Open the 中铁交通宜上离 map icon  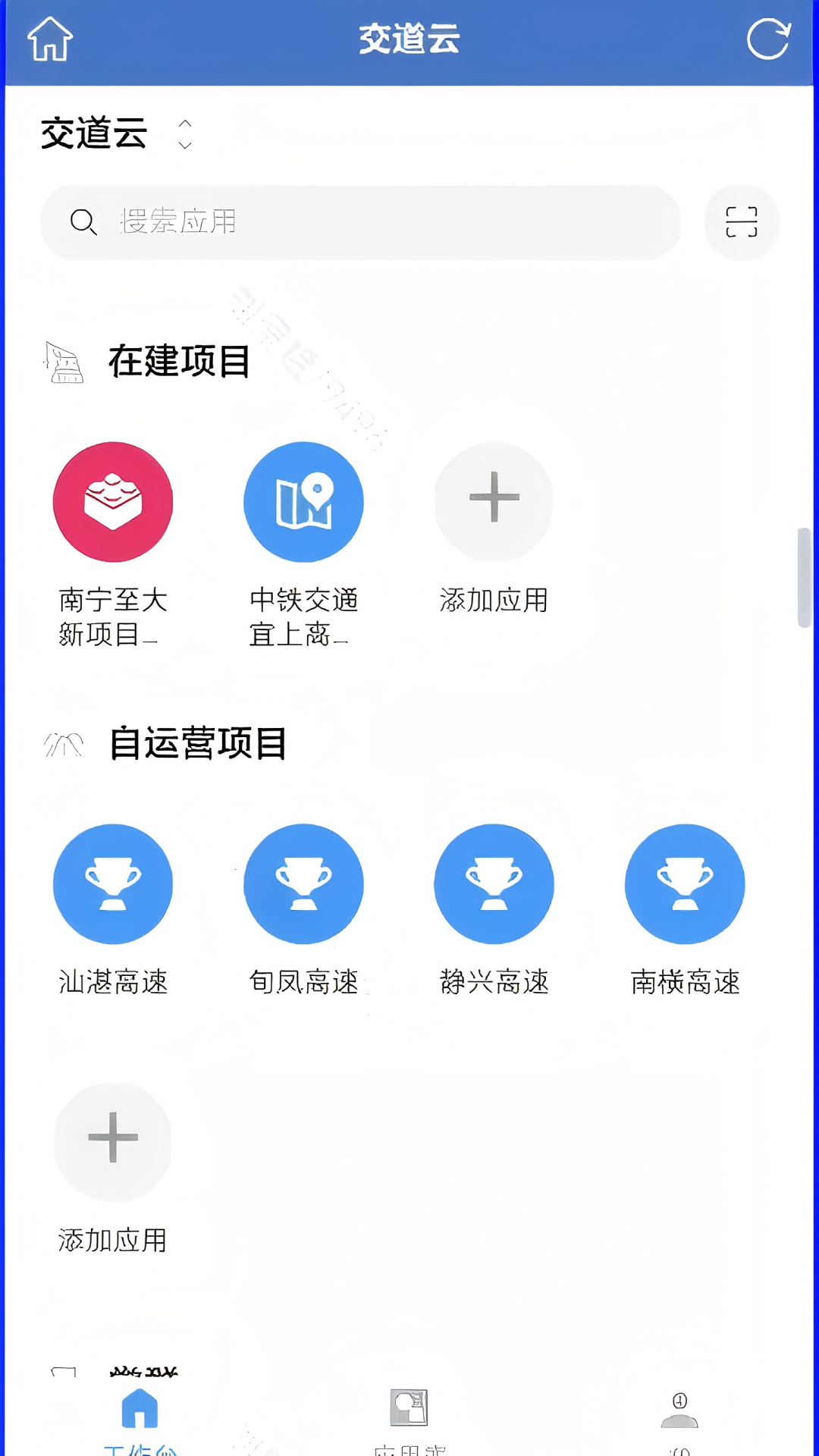click(303, 501)
